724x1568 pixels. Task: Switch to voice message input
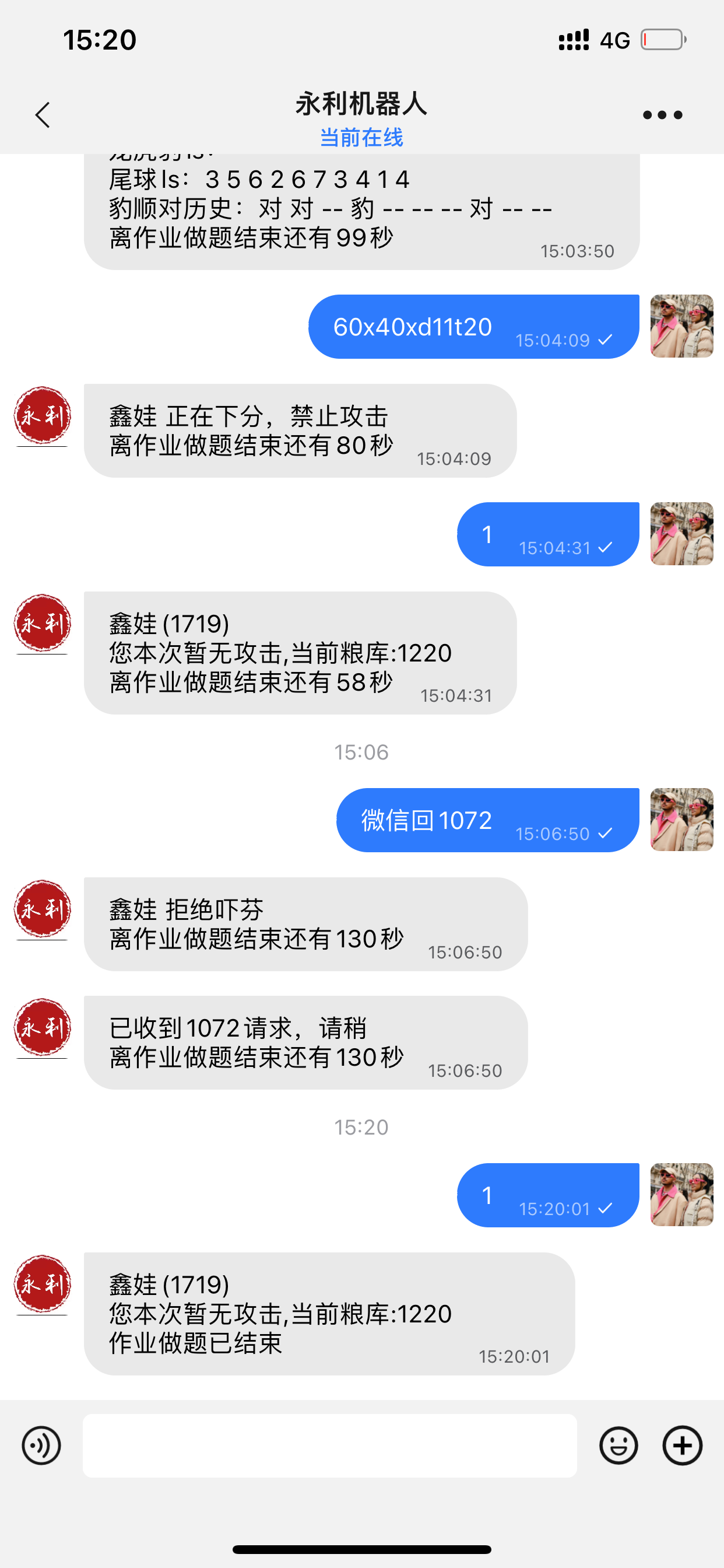tap(41, 1445)
